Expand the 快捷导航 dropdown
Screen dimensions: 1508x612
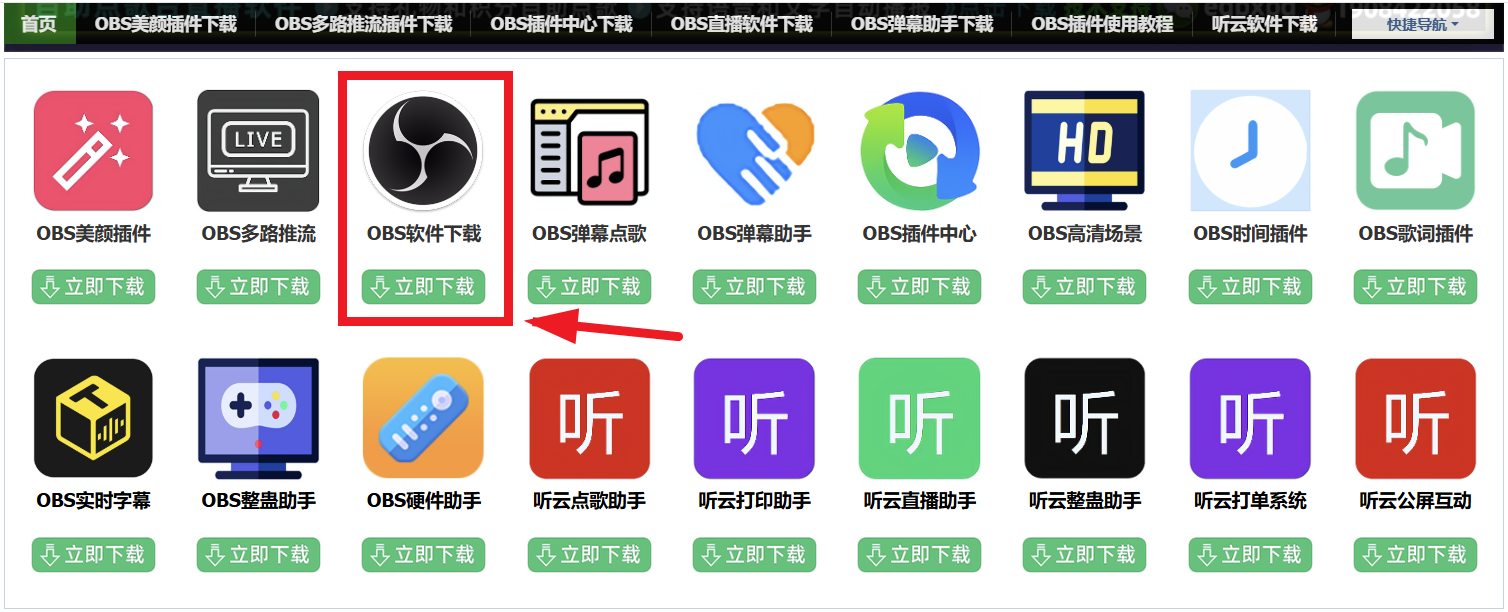coord(1422,24)
